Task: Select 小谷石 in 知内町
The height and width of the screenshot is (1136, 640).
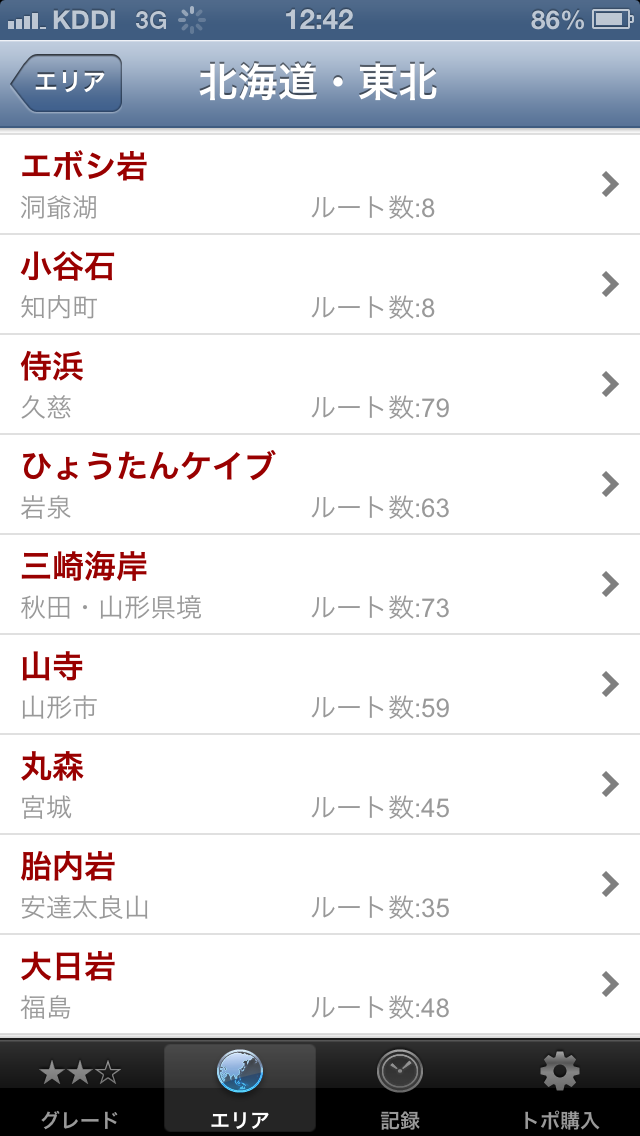Action: (x=320, y=285)
